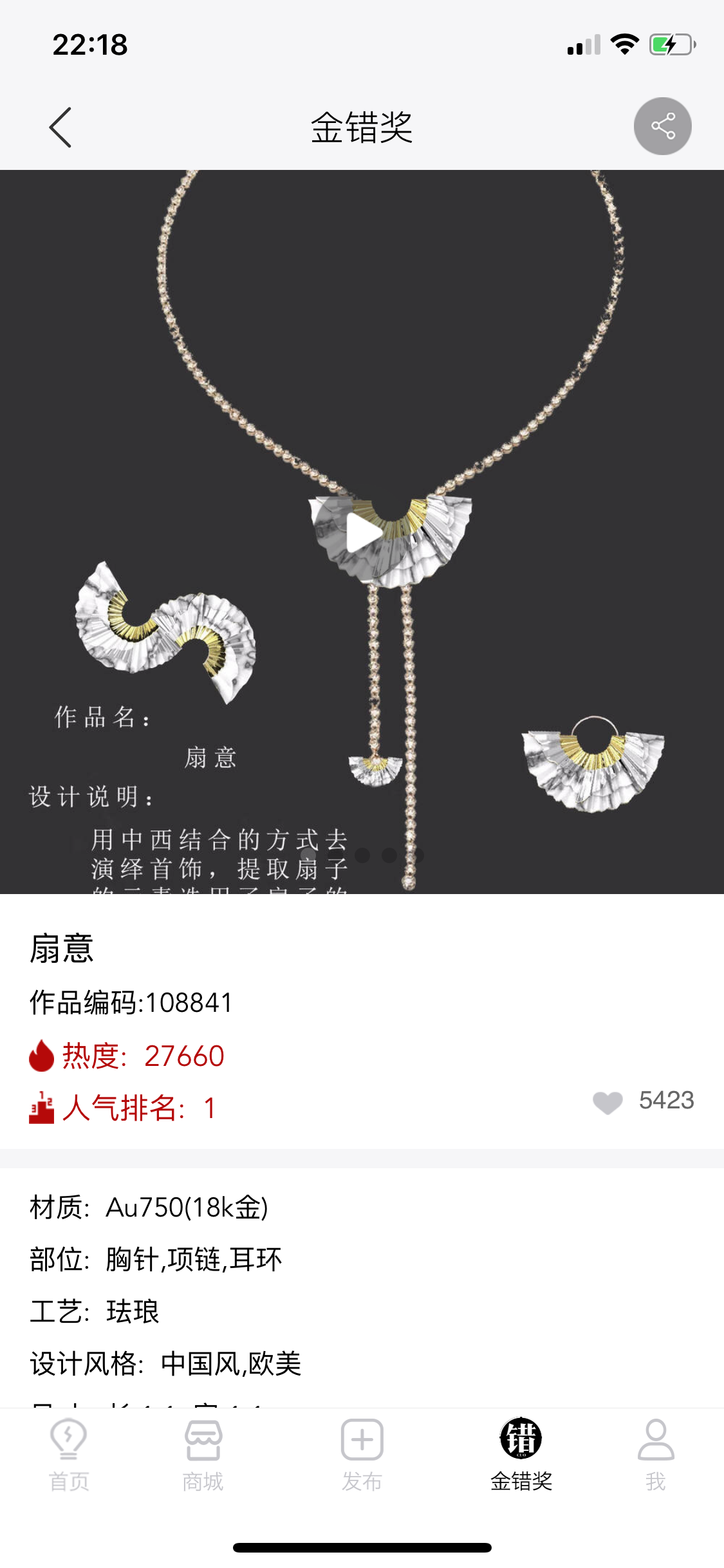The image size is (724, 1568).
Task: Open the 商城 tab
Action: click(203, 1455)
